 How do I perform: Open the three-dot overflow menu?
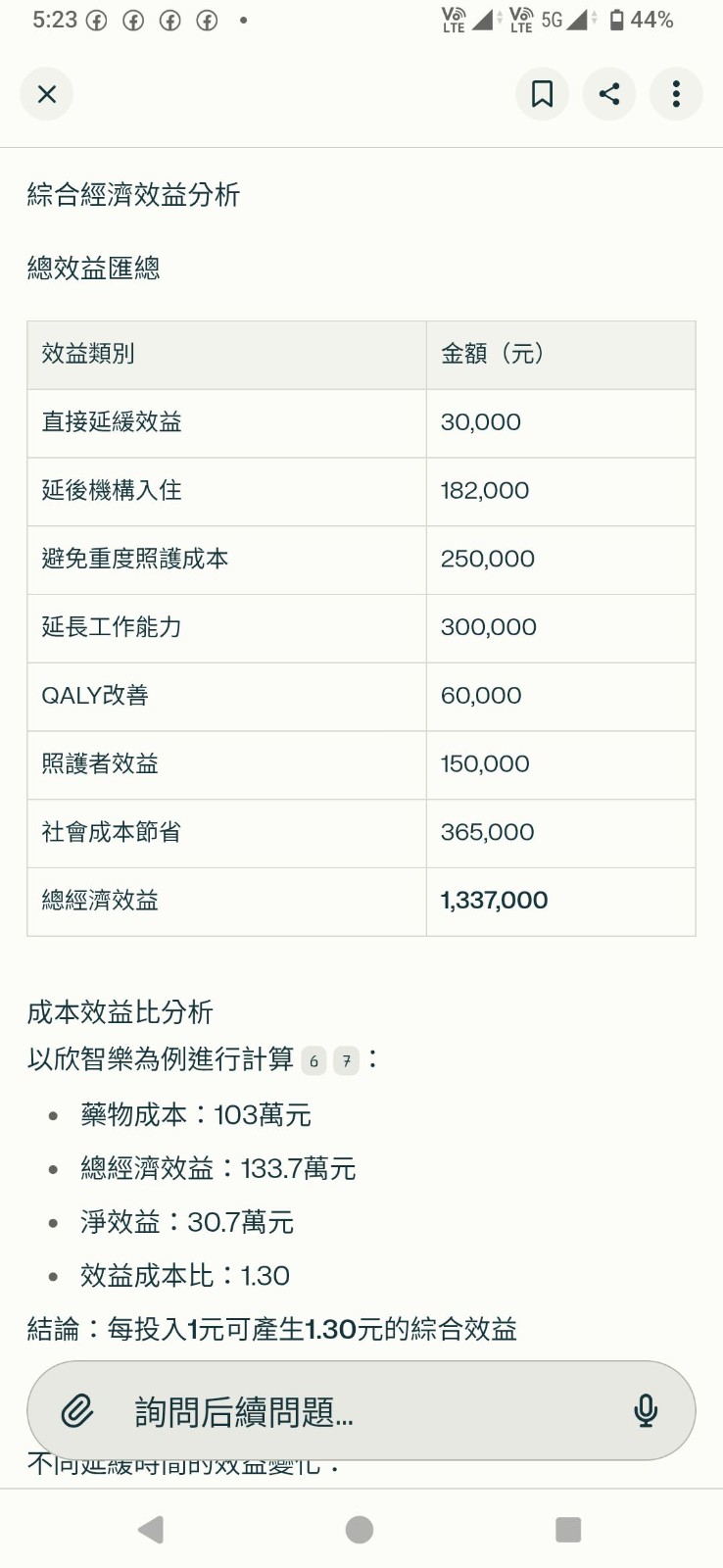676,94
